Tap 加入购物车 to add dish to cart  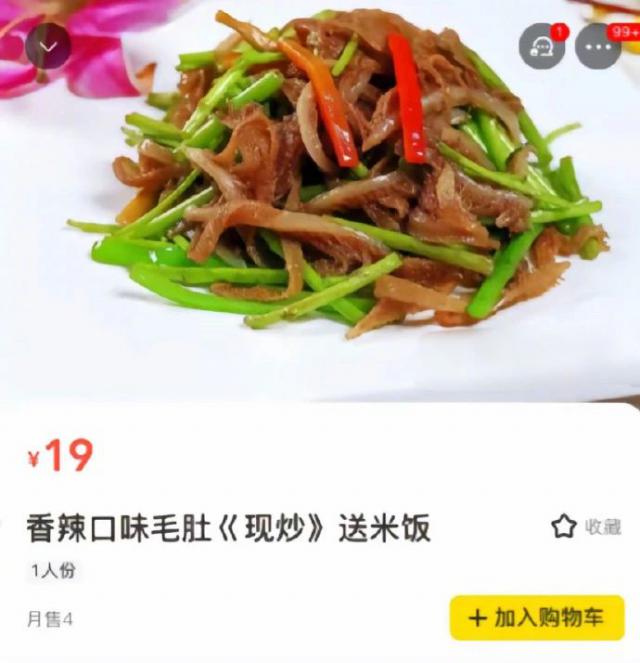pyautogui.click(x=536, y=618)
